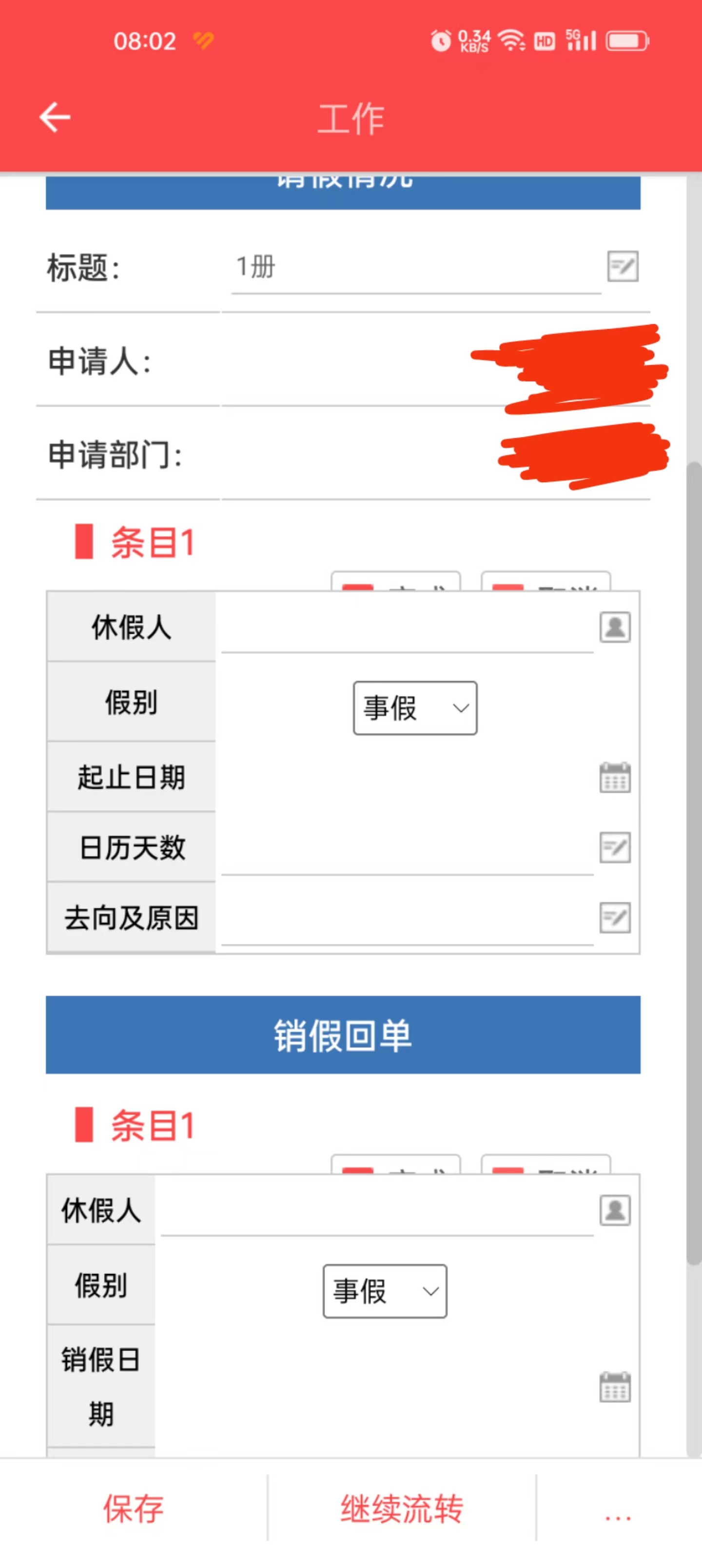Image resolution: width=702 pixels, height=1568 pixels.
Task: Open calendar picker for 销假日期
Action: point(615,1387)
